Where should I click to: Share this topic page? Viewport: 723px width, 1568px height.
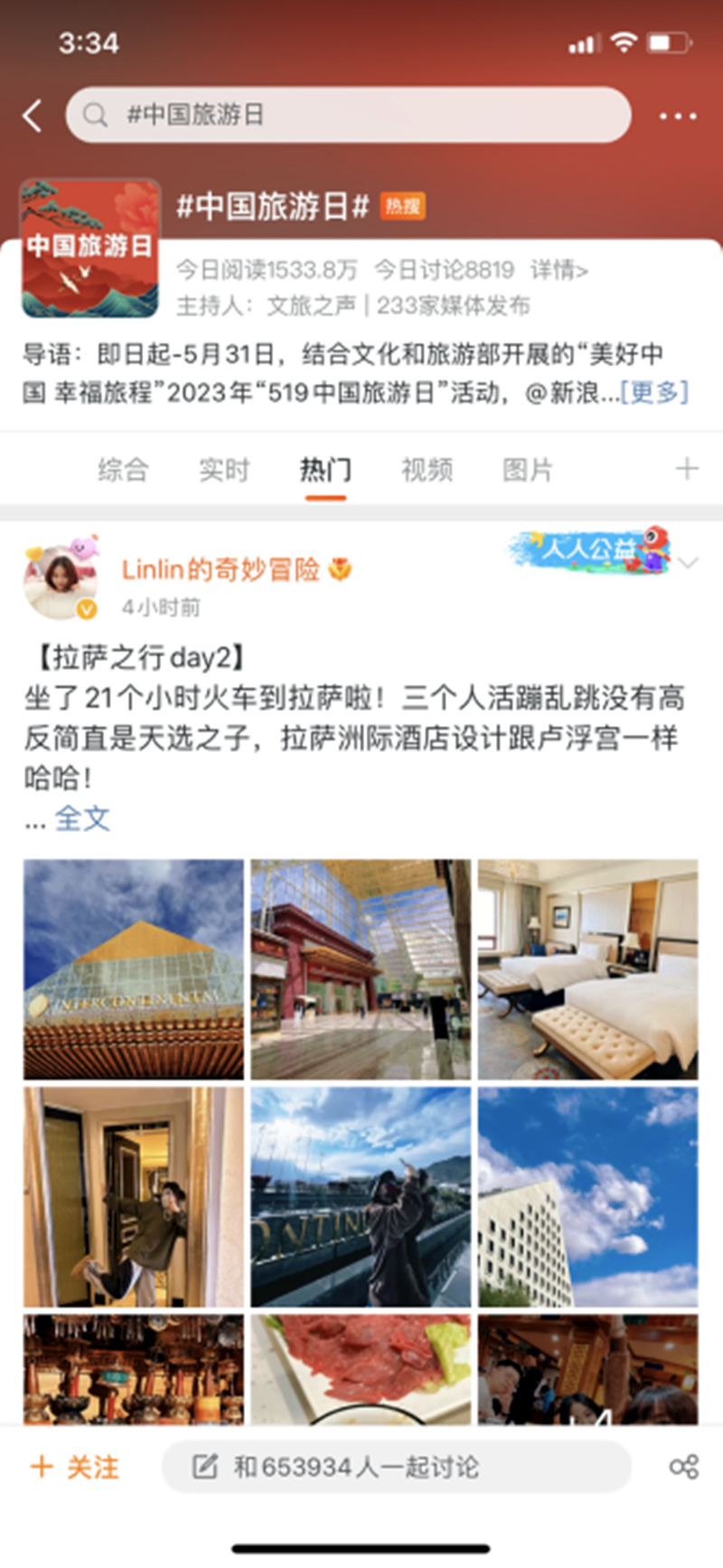click(683, 1467)
